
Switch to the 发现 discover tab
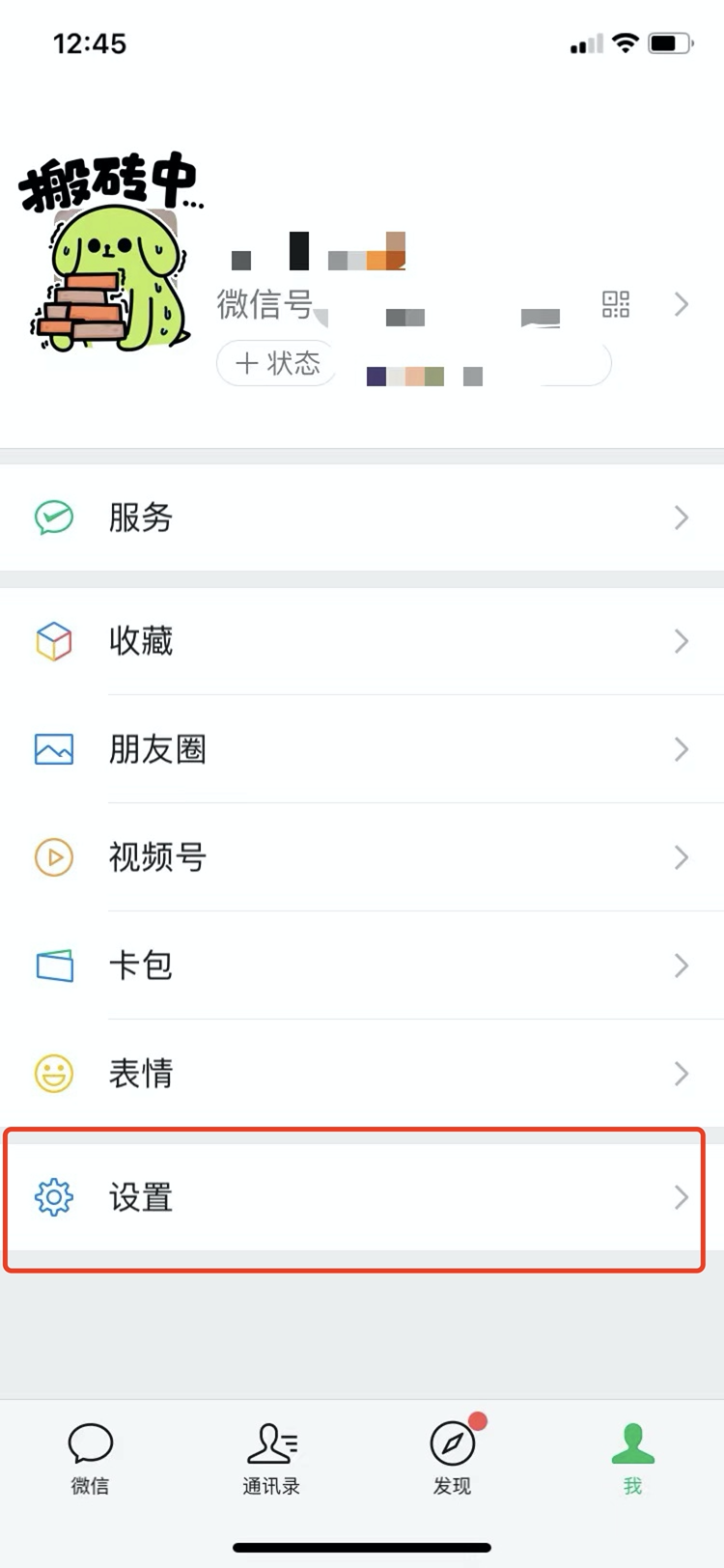(x=452, y=1458)
